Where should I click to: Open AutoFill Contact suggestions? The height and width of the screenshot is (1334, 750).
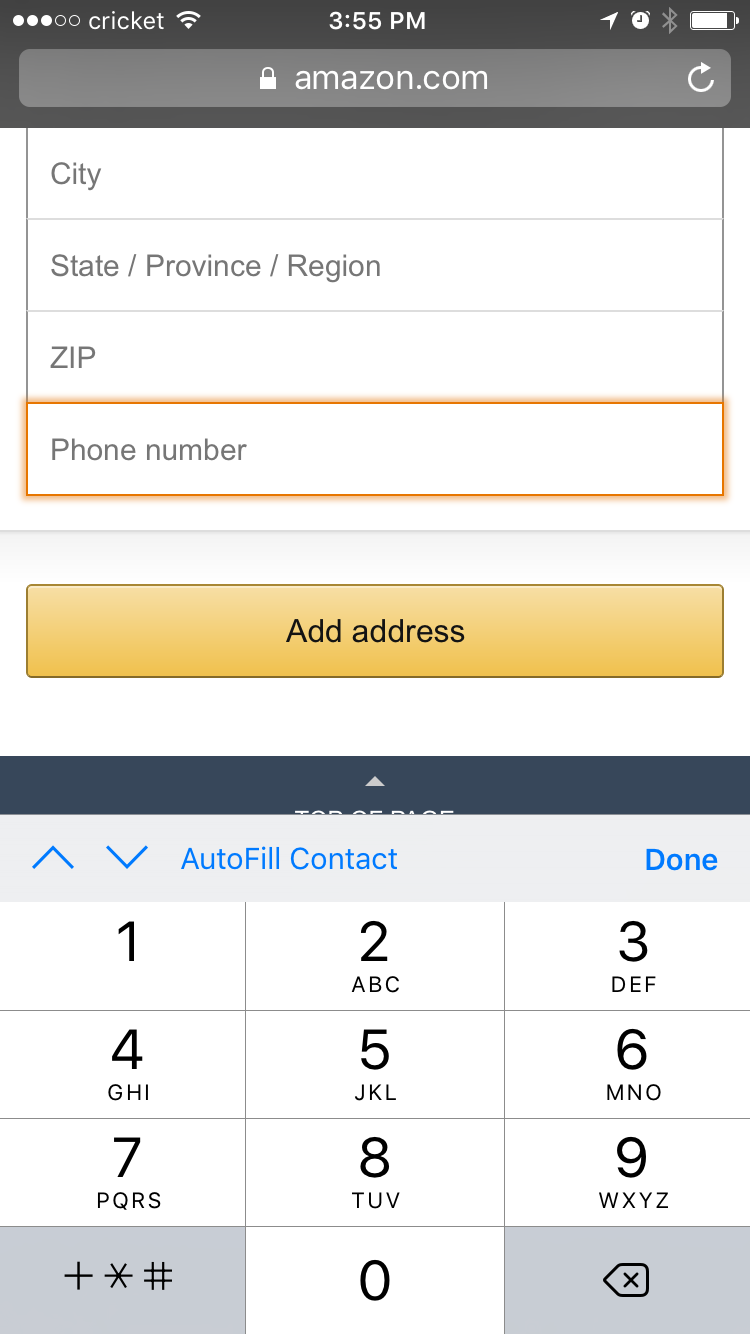pyautogui.click(x=289, y=858)
